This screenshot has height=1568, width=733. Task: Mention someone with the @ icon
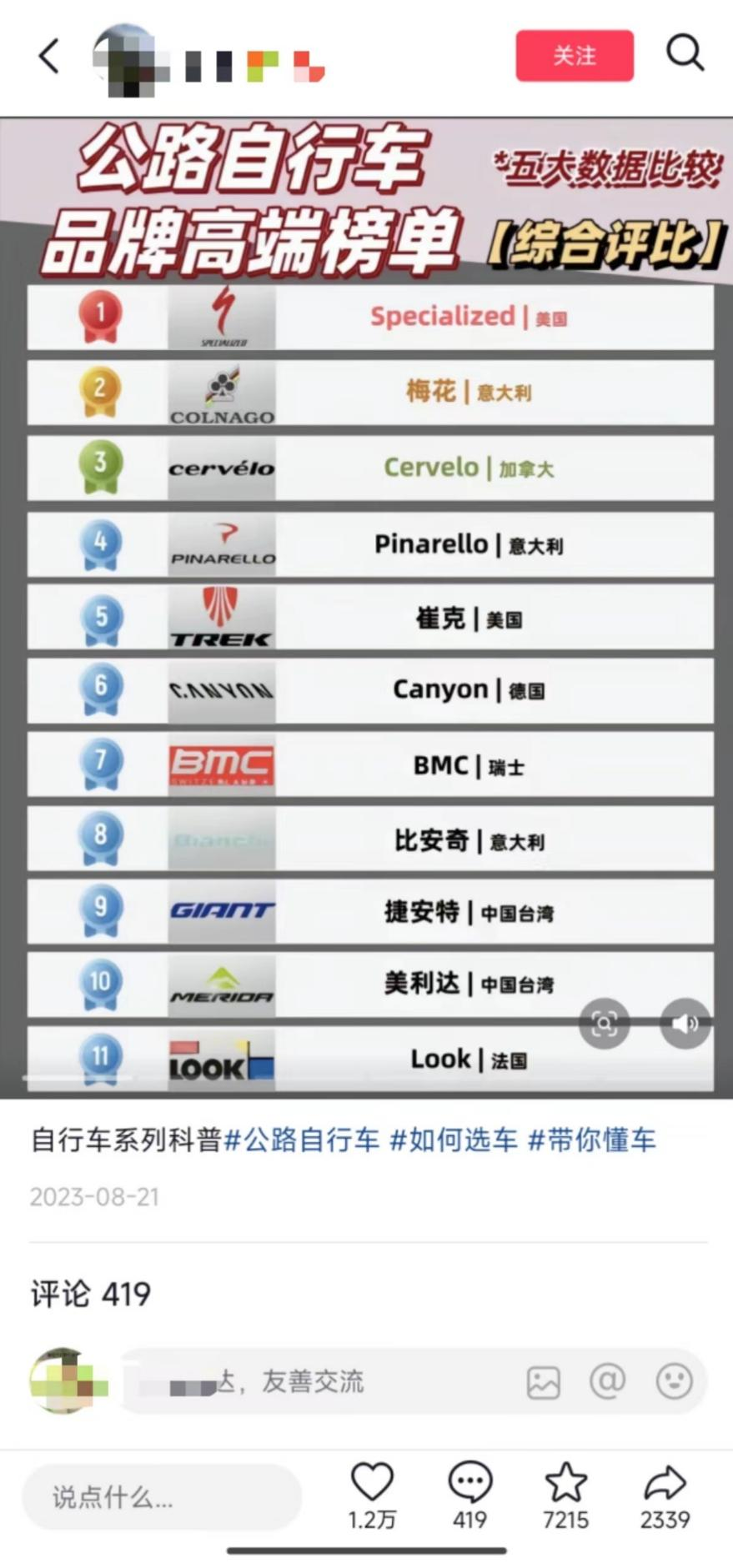click(x=607, y=1381)
